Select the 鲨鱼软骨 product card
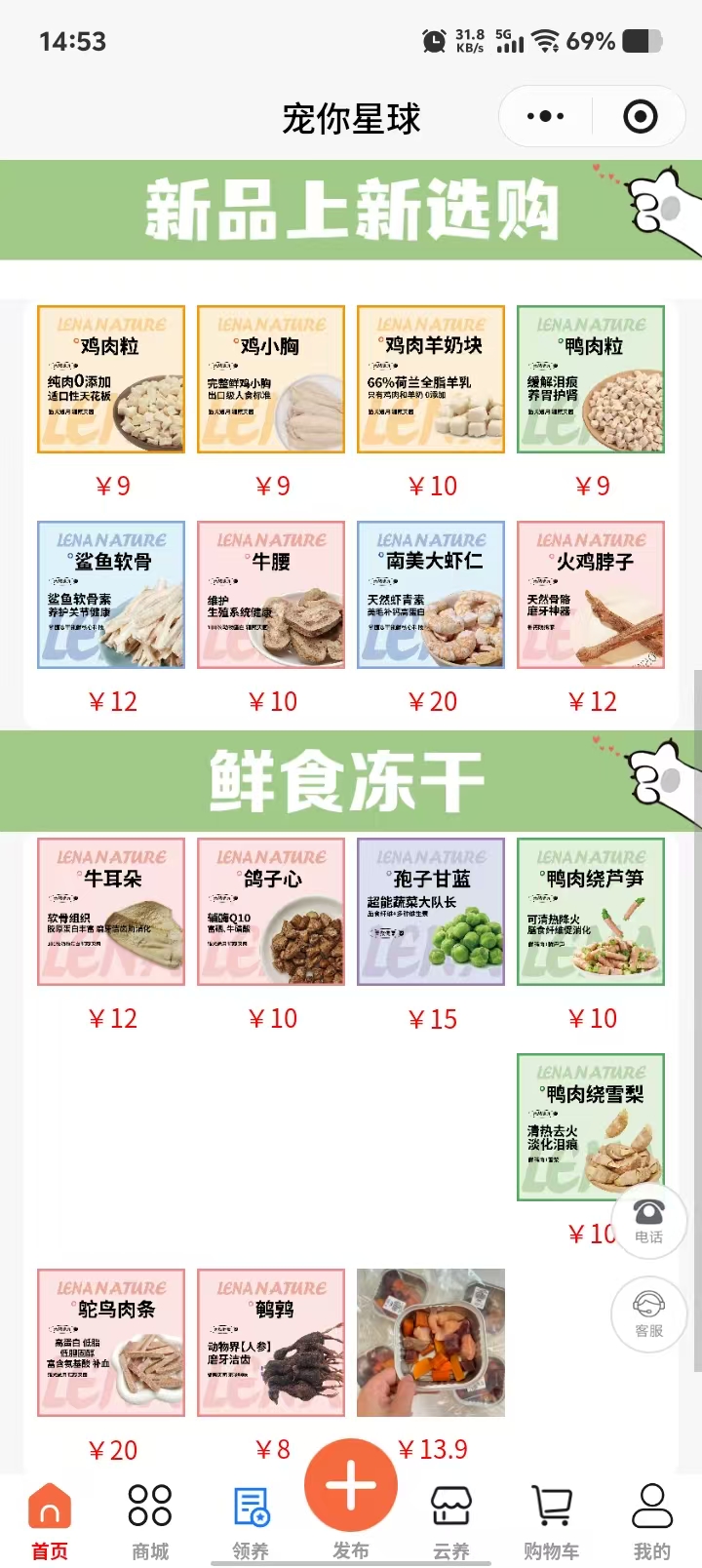This screenshot has width=702, height=1568. point(111,595)
